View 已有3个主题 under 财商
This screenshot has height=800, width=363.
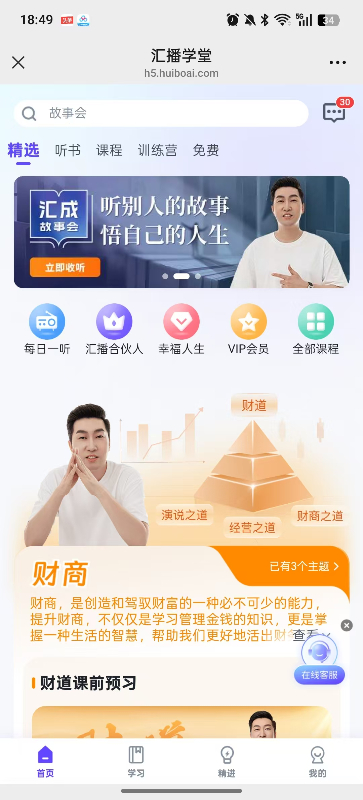tap(304, 566)
